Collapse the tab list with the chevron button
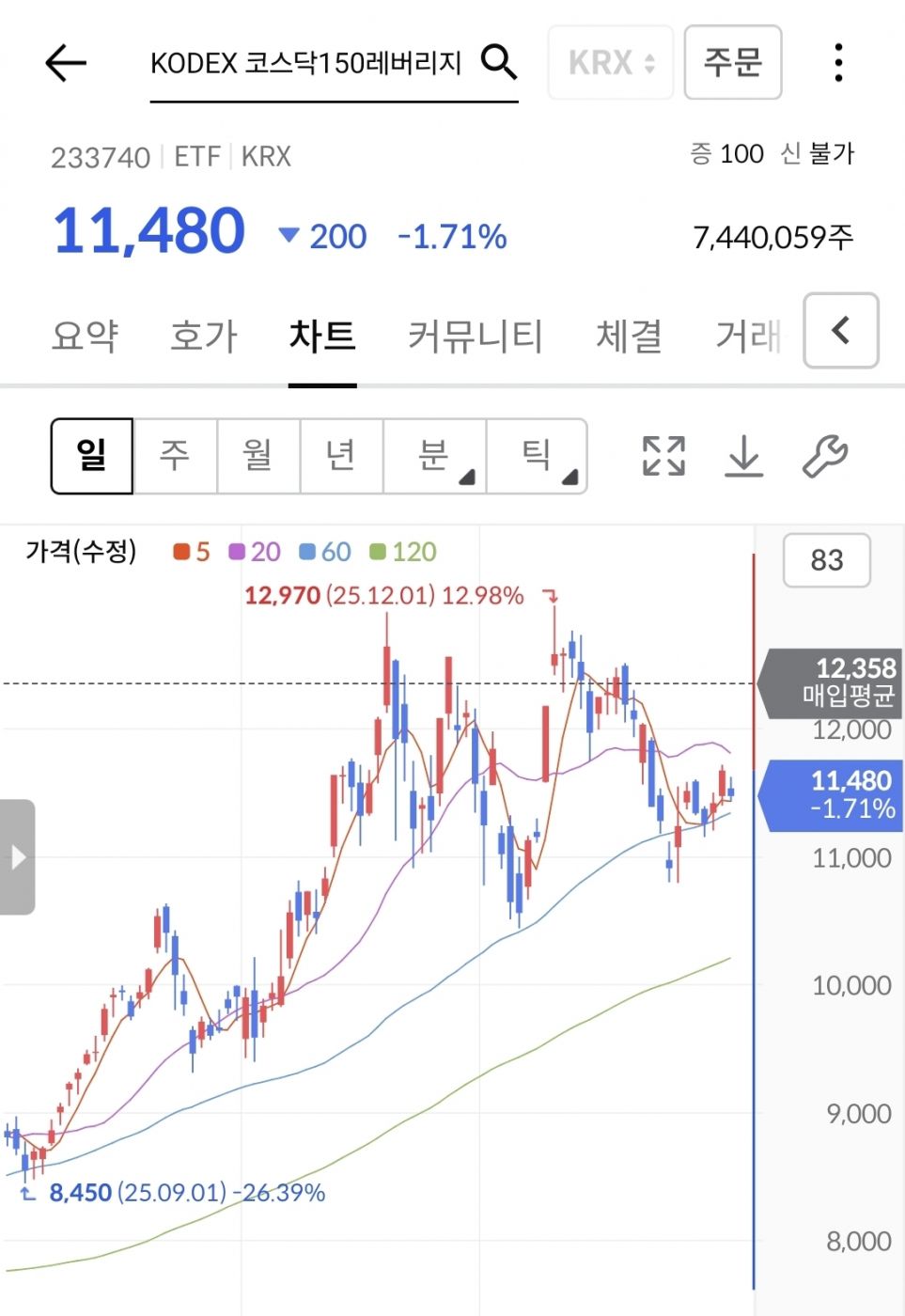 [841, 330]
